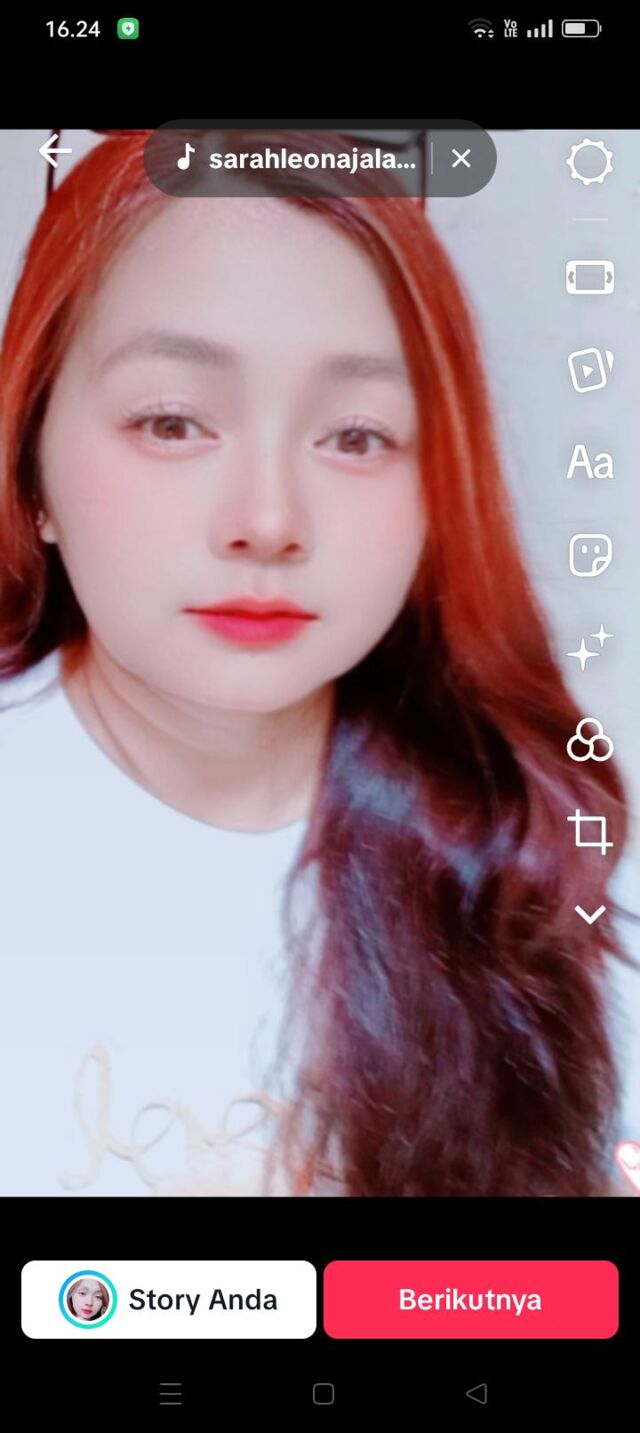Expand more editing tools
Image resolution: width=640 pixels, height=1433 pixels.
[x=589, y=914]
